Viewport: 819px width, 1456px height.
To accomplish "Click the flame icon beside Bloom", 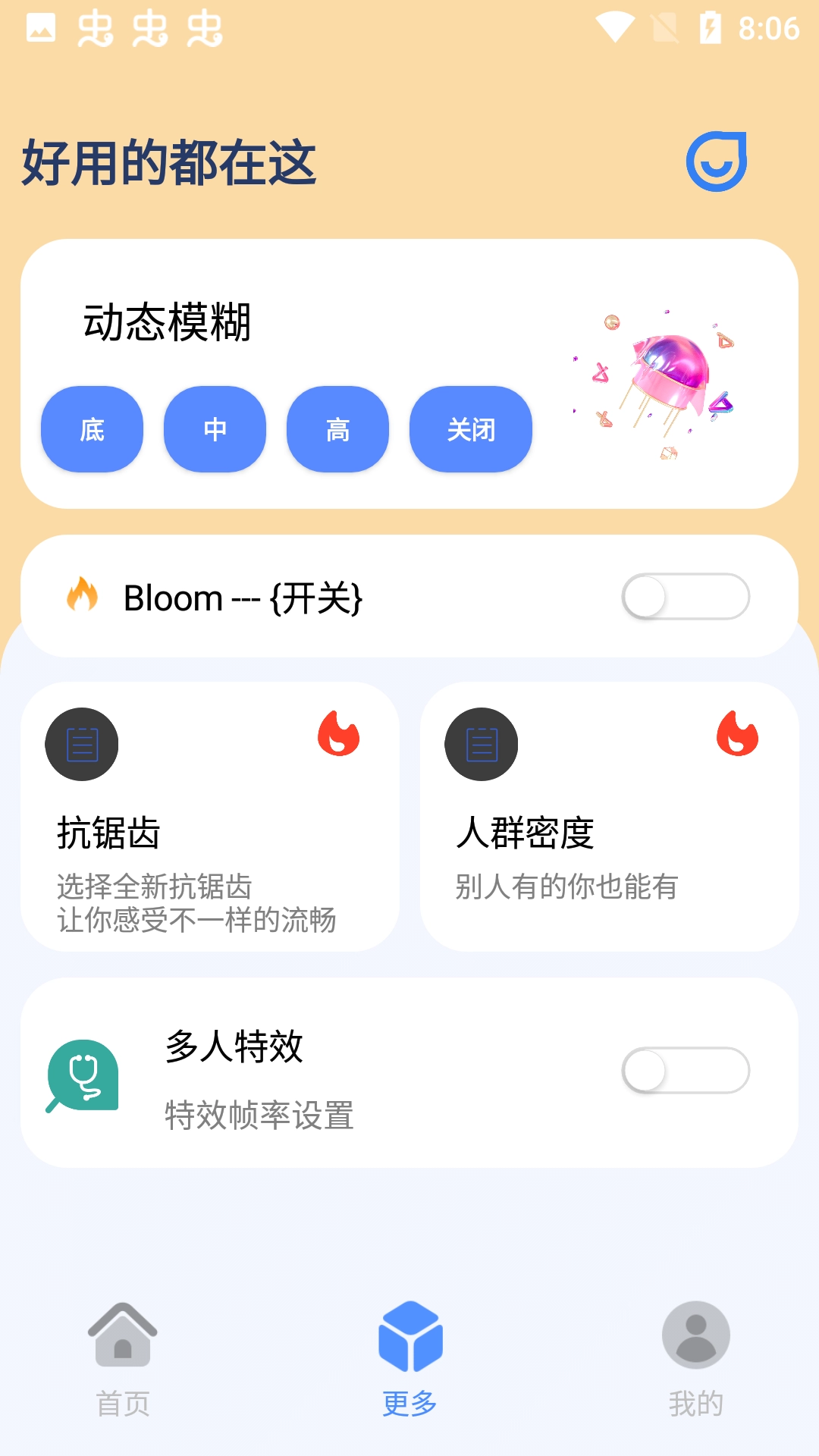I will pos(83,598).
